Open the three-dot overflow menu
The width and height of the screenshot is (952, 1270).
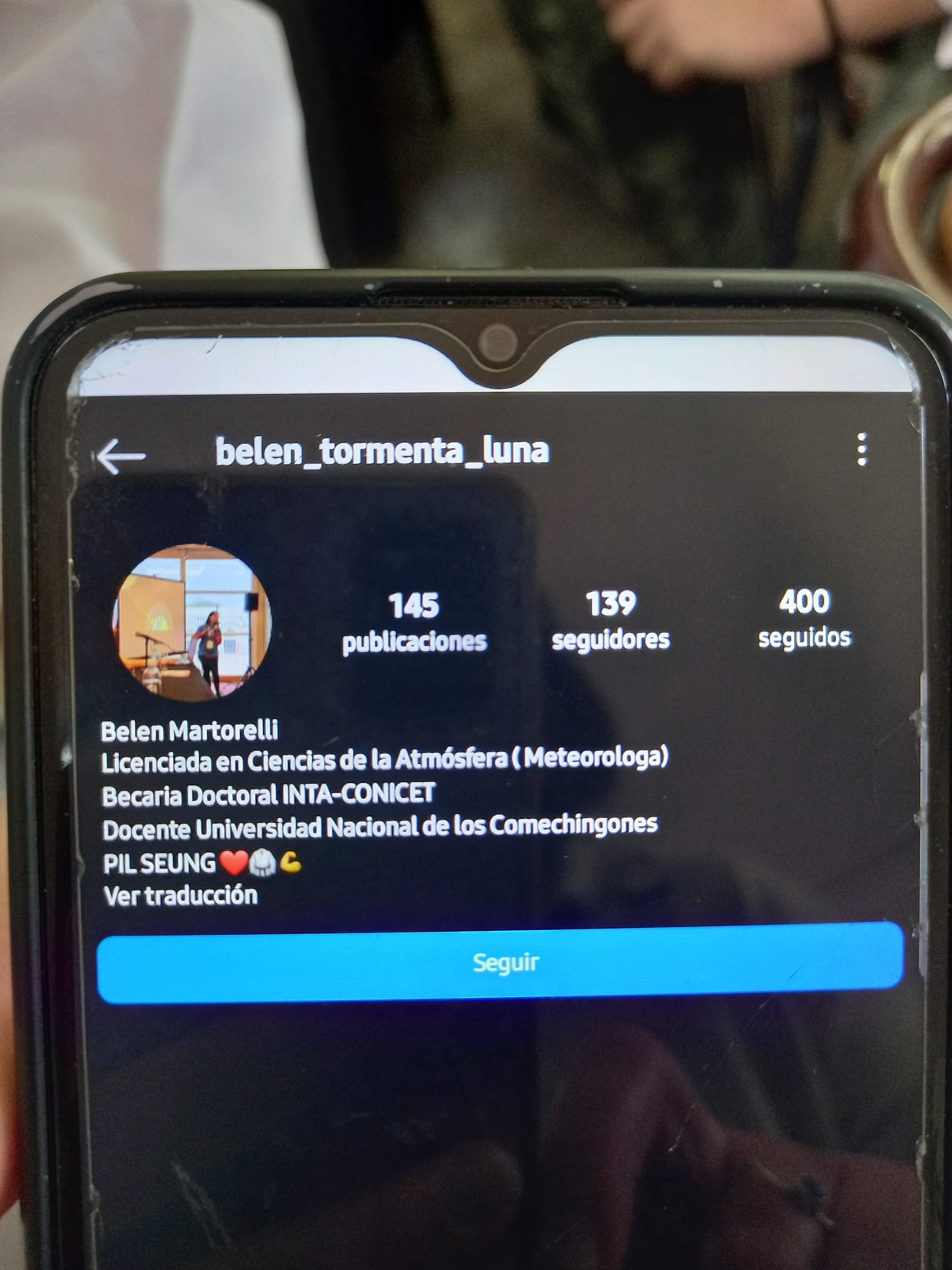click(861, 449)
